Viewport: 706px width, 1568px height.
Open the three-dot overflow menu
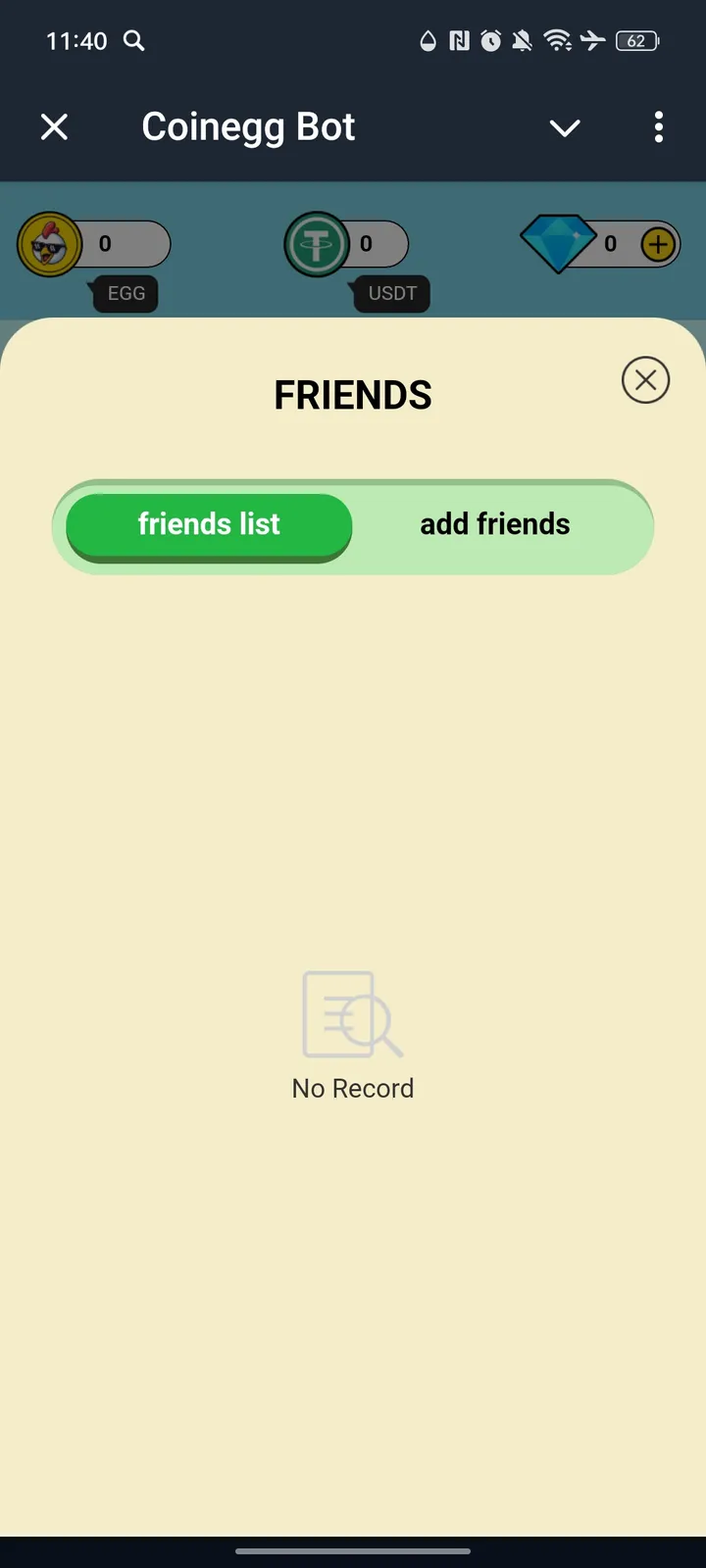pos(658,127)
